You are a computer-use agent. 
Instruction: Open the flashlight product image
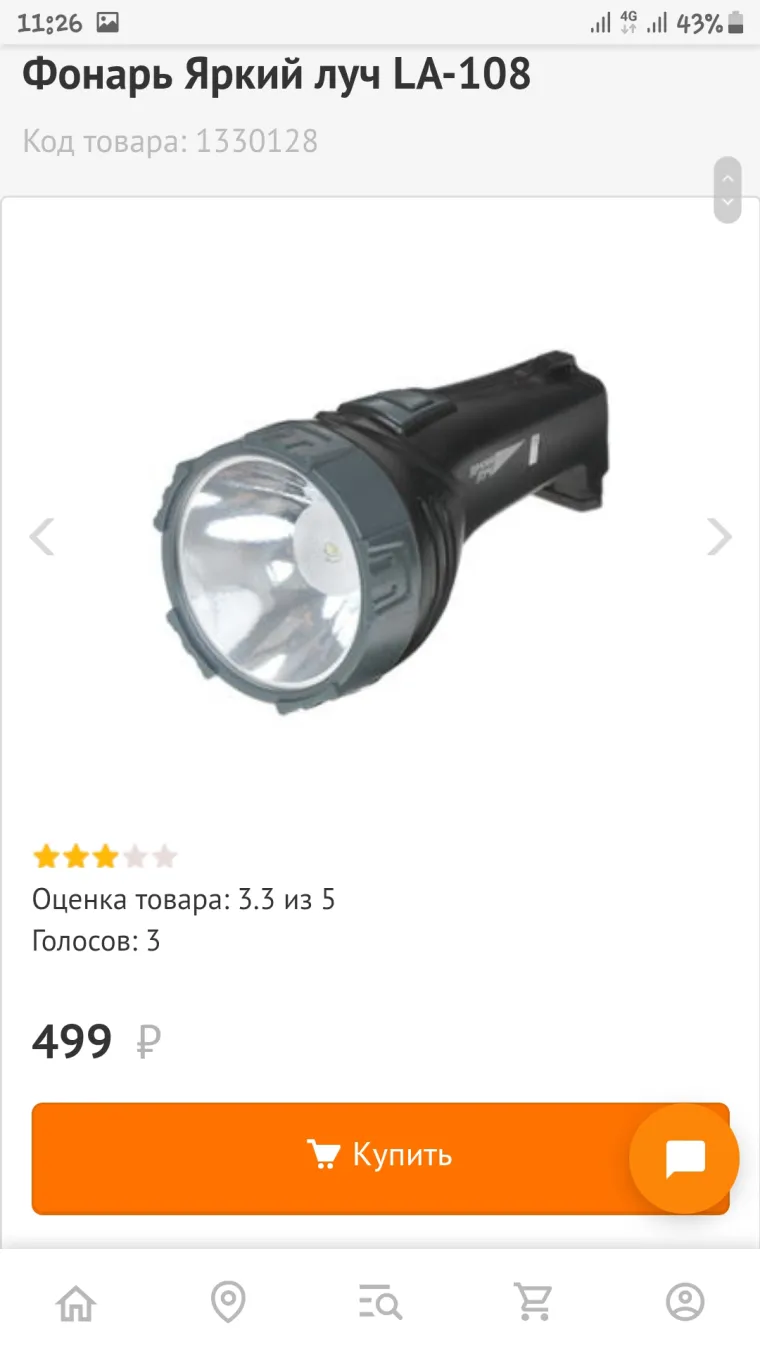[383, 530]
